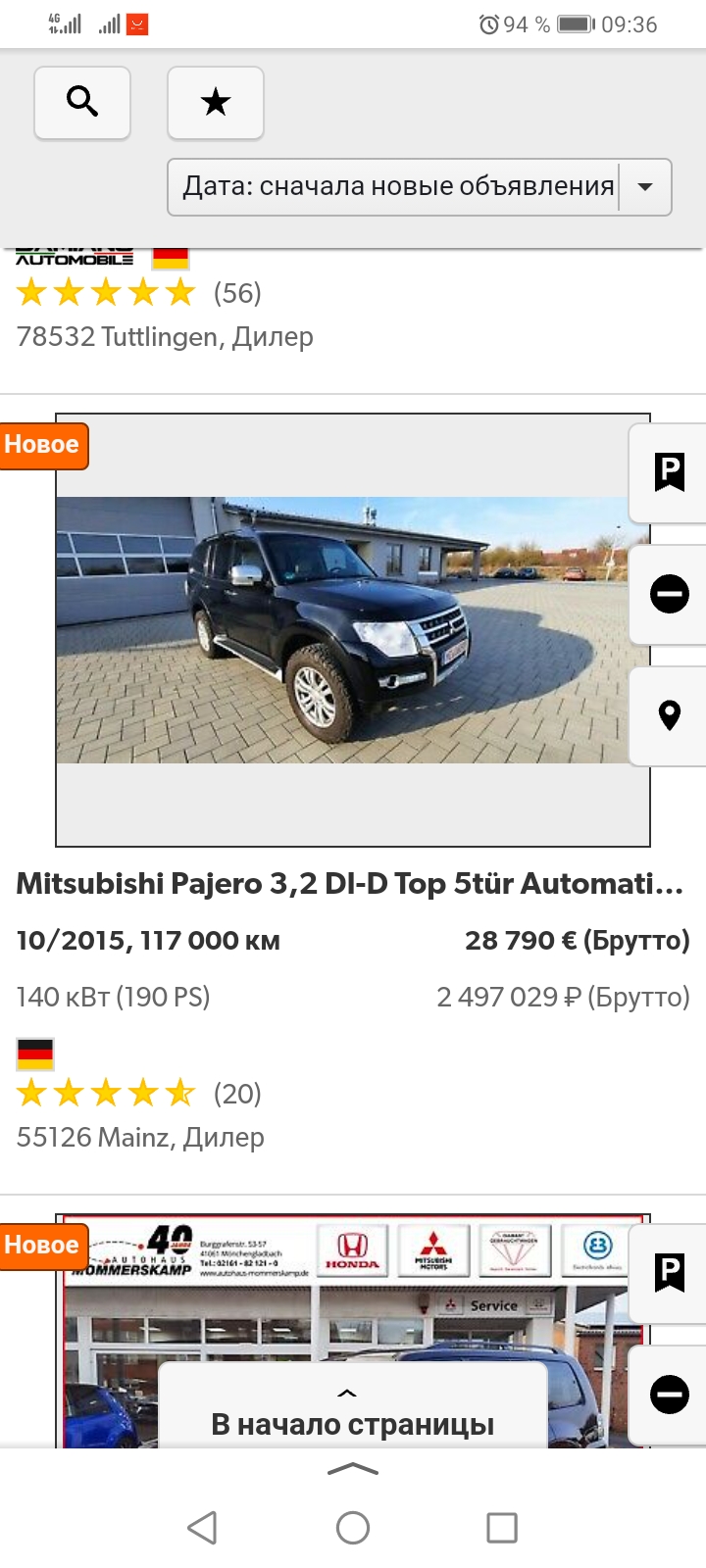Jump back with В начало страницы
Screen dimensions: 706x1568
coord(352,1413)
